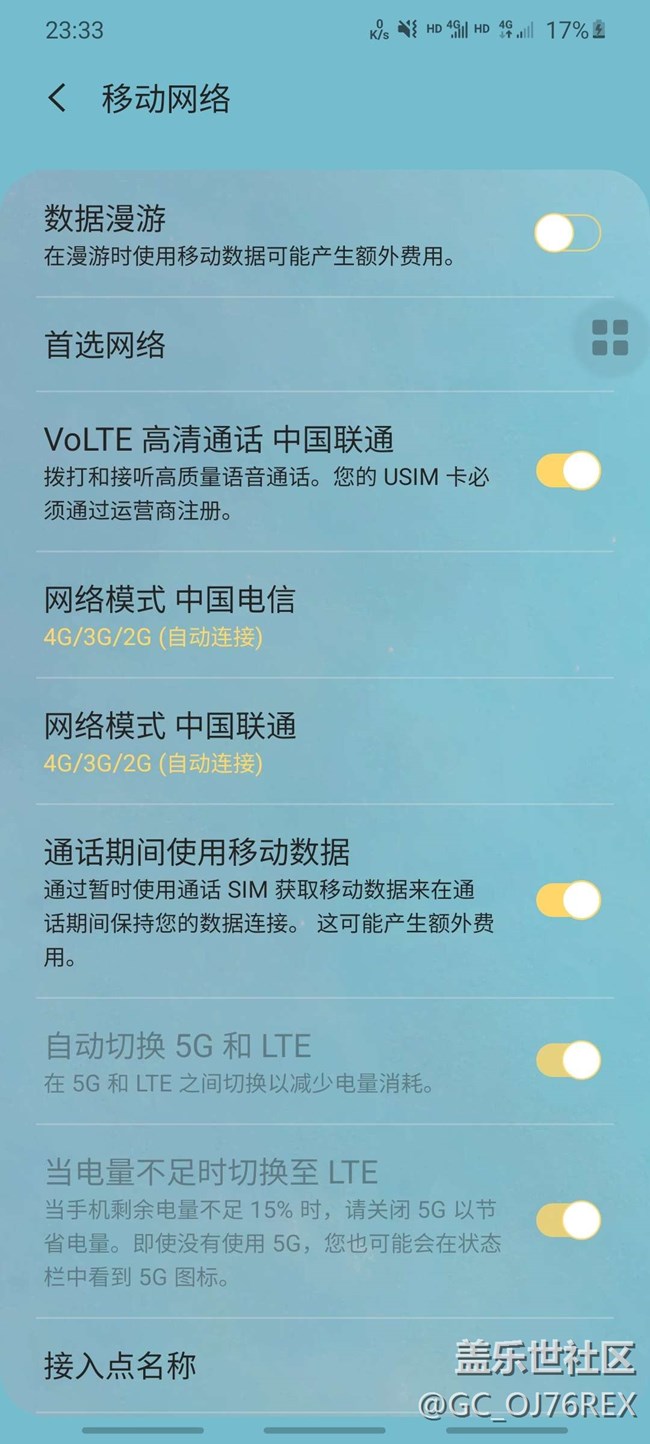Toggle the 数据漫游 switch
650x1444 pixels.
pos(567,234)
